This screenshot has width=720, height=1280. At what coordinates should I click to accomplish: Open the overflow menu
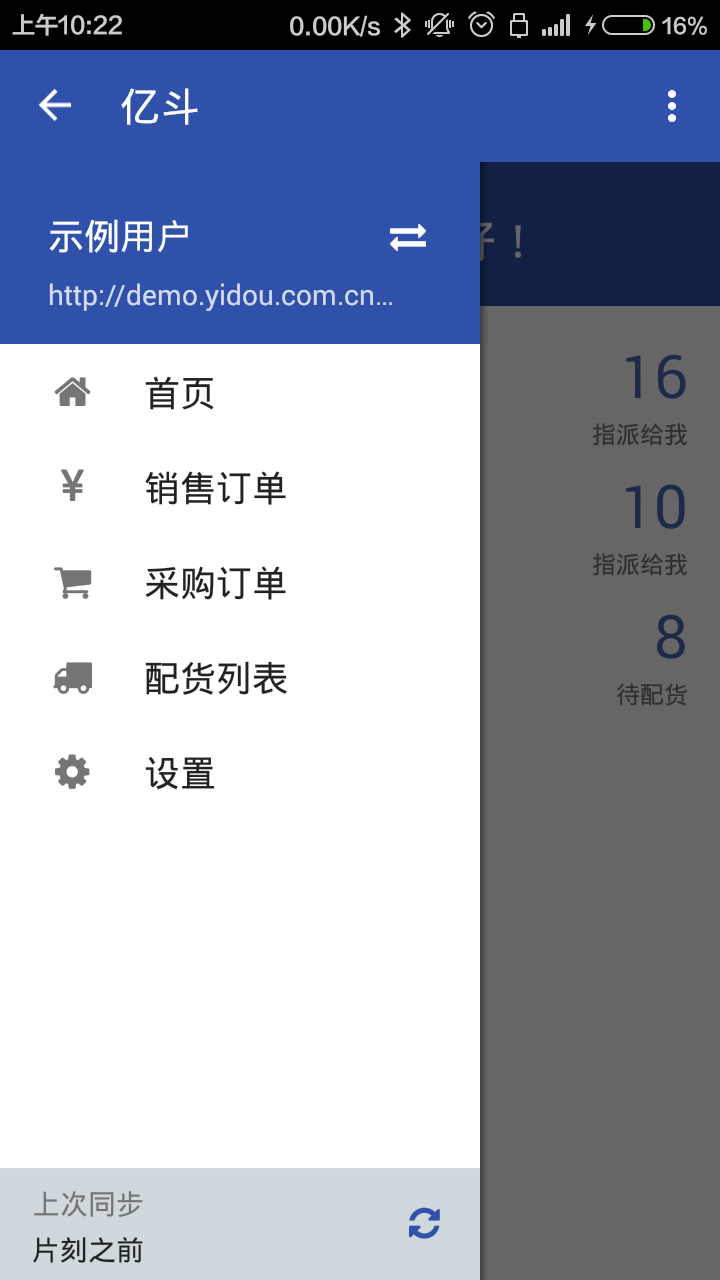(x=671, y=106)
